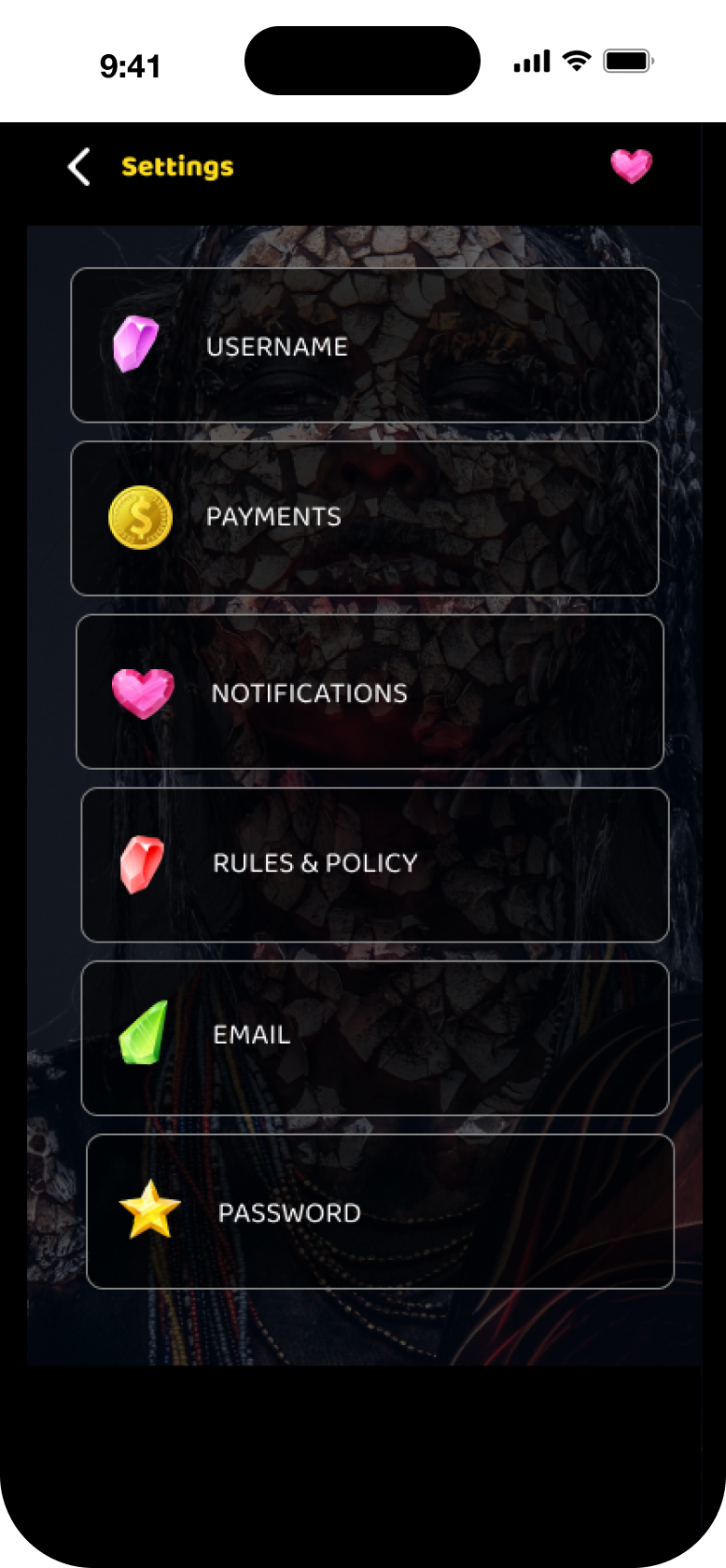Viewport: 726px width, 1568px height.
Task: Open the NOTIFICATIONS settings row
Action: point(369,692)
